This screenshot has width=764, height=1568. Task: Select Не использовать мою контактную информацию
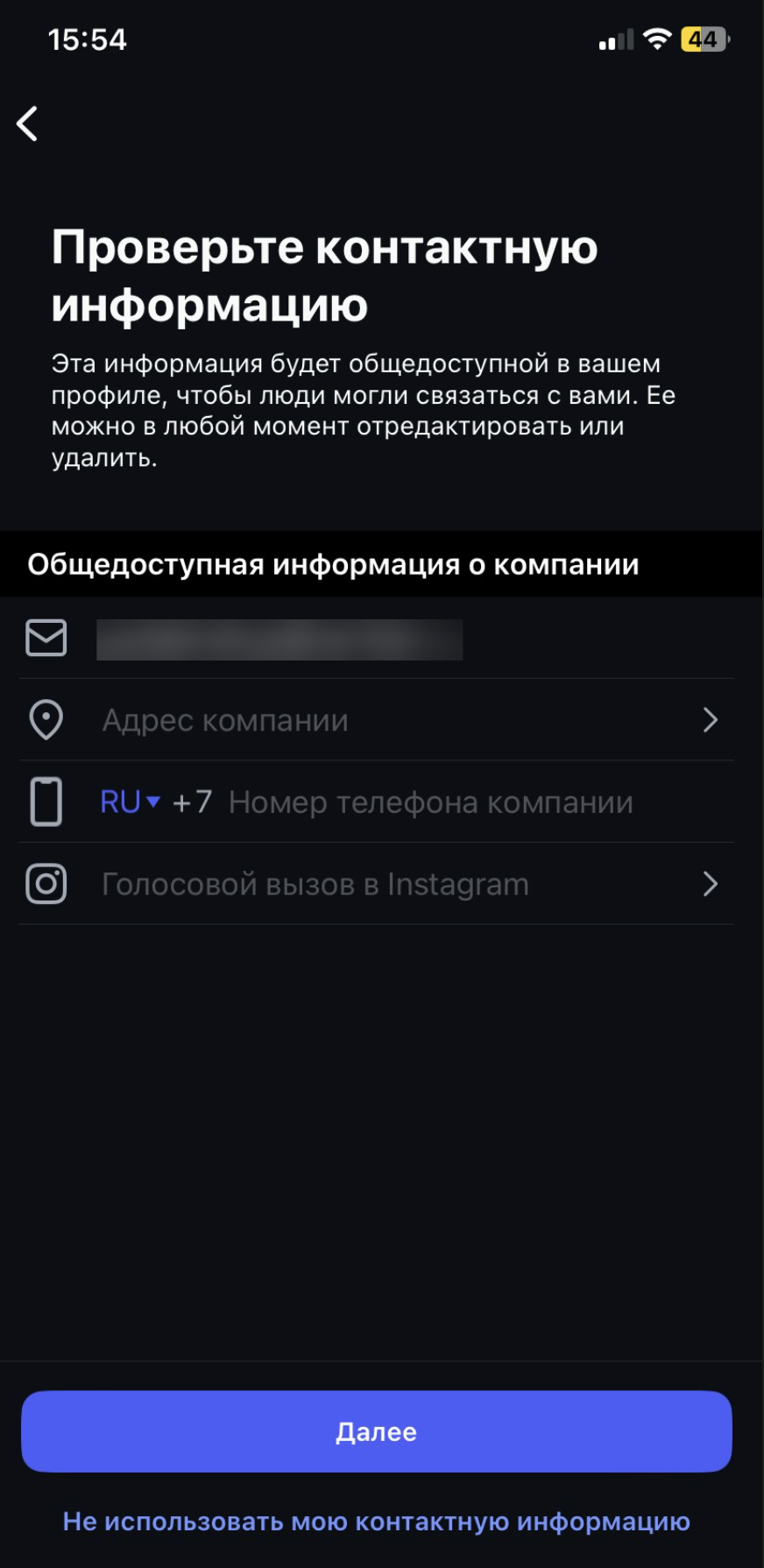pyautogui.click(x=377, y=1522)
